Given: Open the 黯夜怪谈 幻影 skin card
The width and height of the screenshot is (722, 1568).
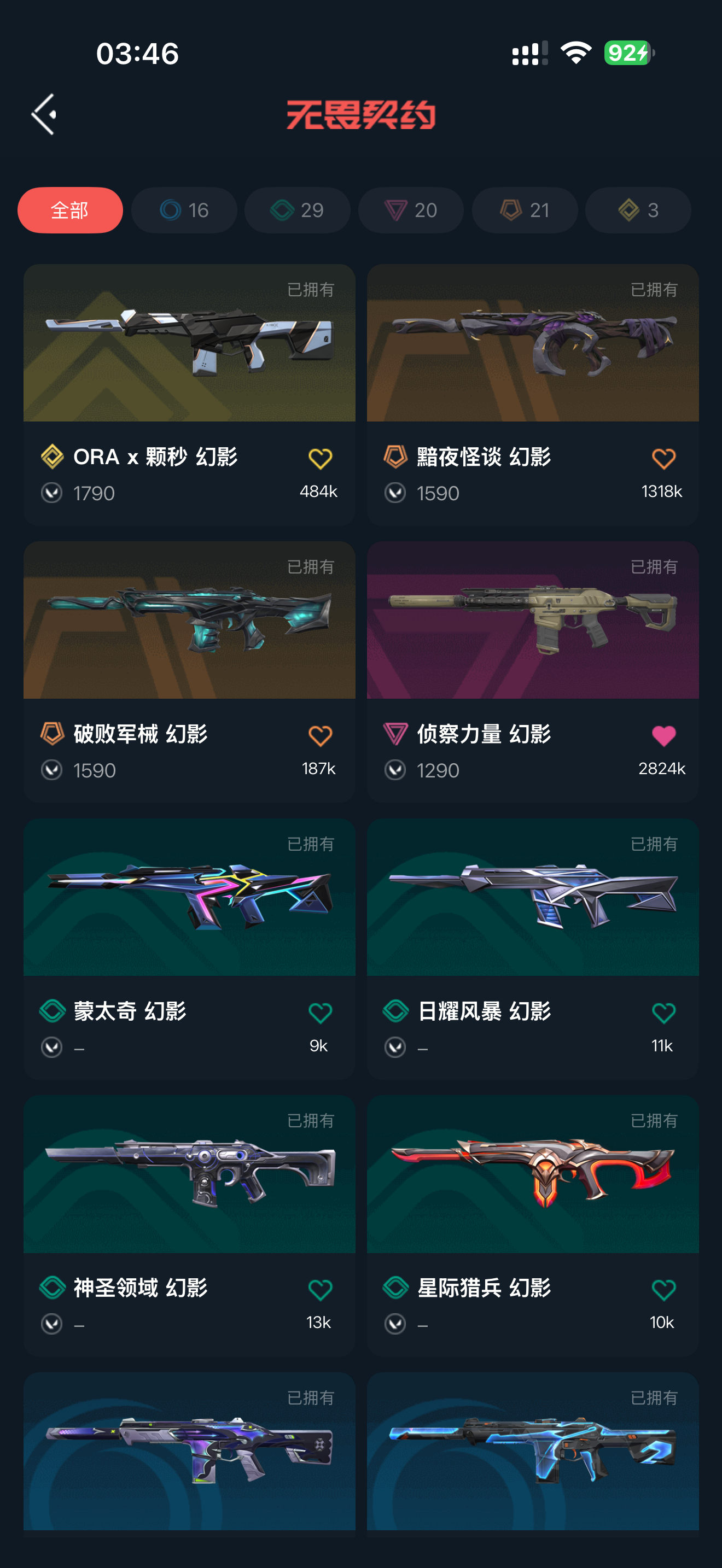Looking at the screenshot, I should [533, 394].
